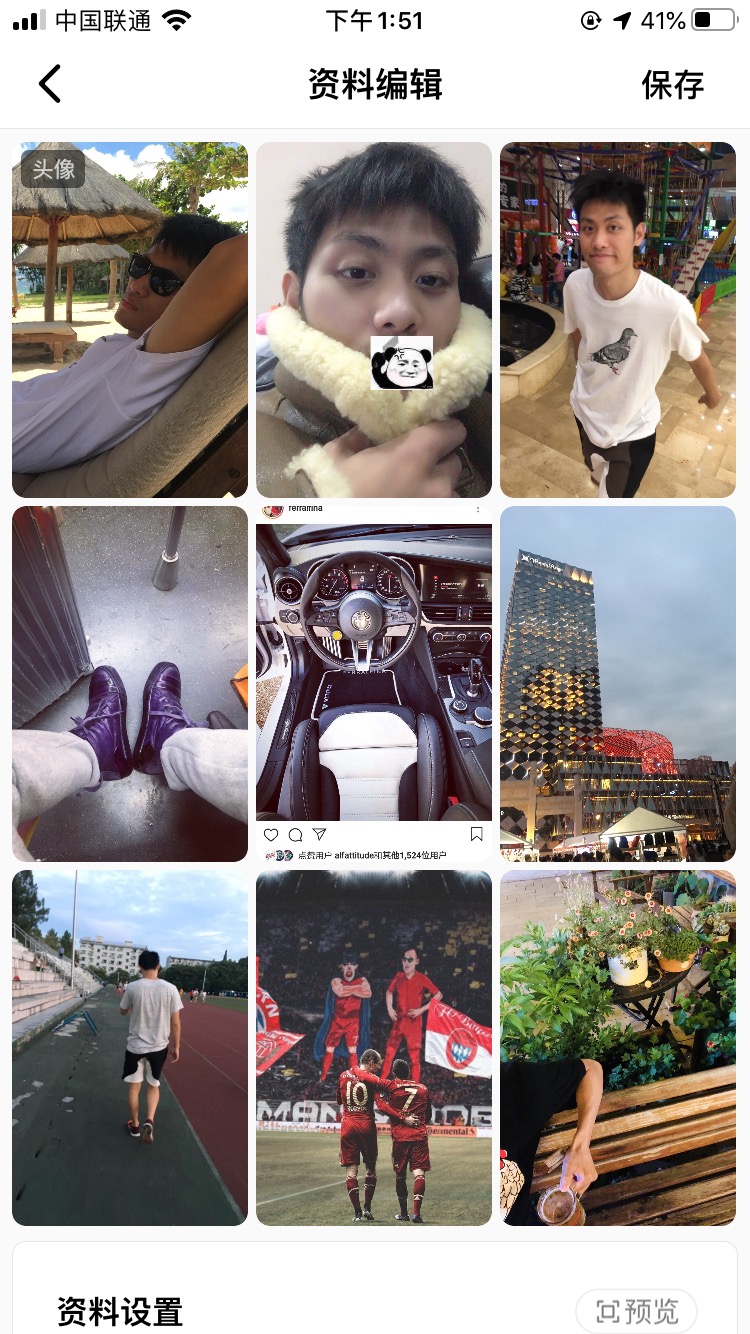Select the selfie photo with panda sticker

[374, 320]
